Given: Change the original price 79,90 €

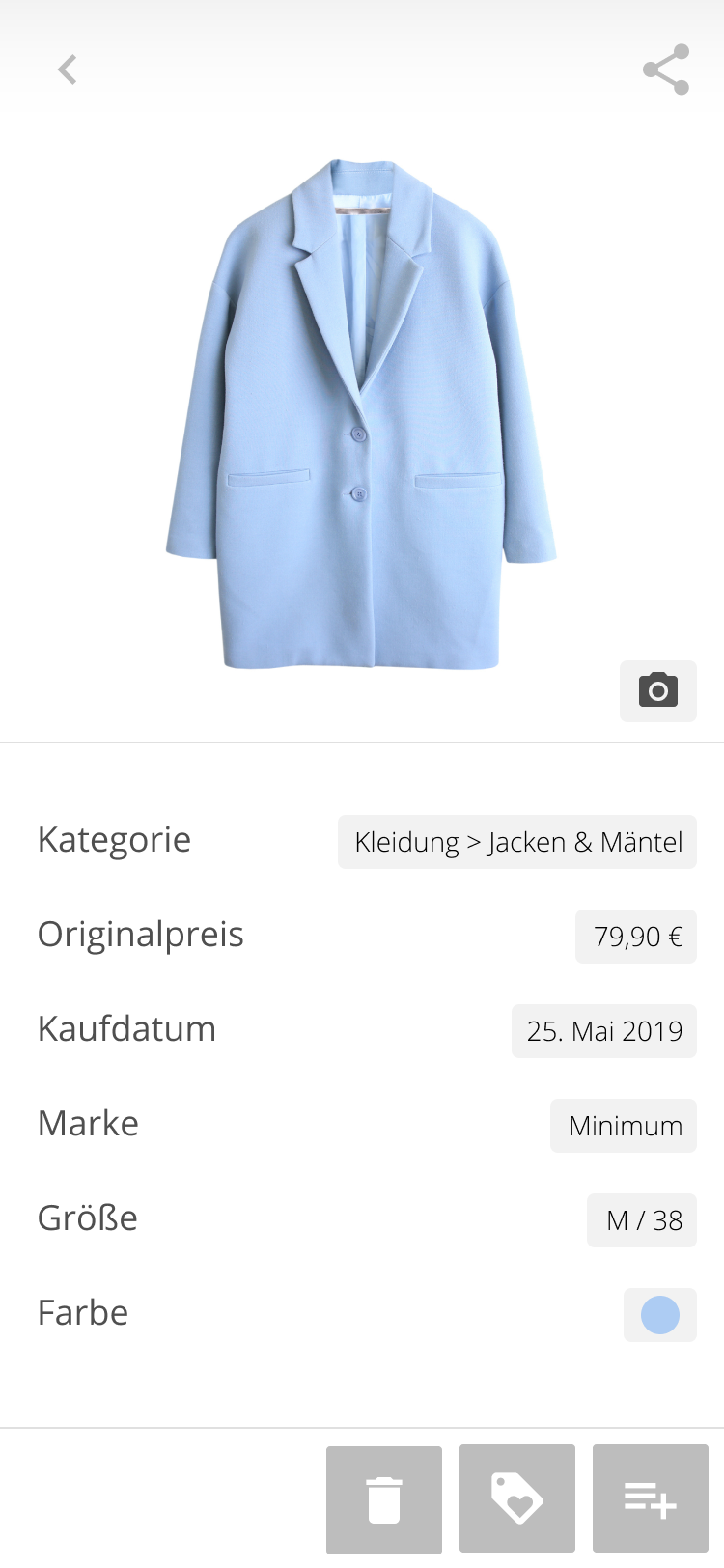Looking at the screenshot, I should 636,937.
